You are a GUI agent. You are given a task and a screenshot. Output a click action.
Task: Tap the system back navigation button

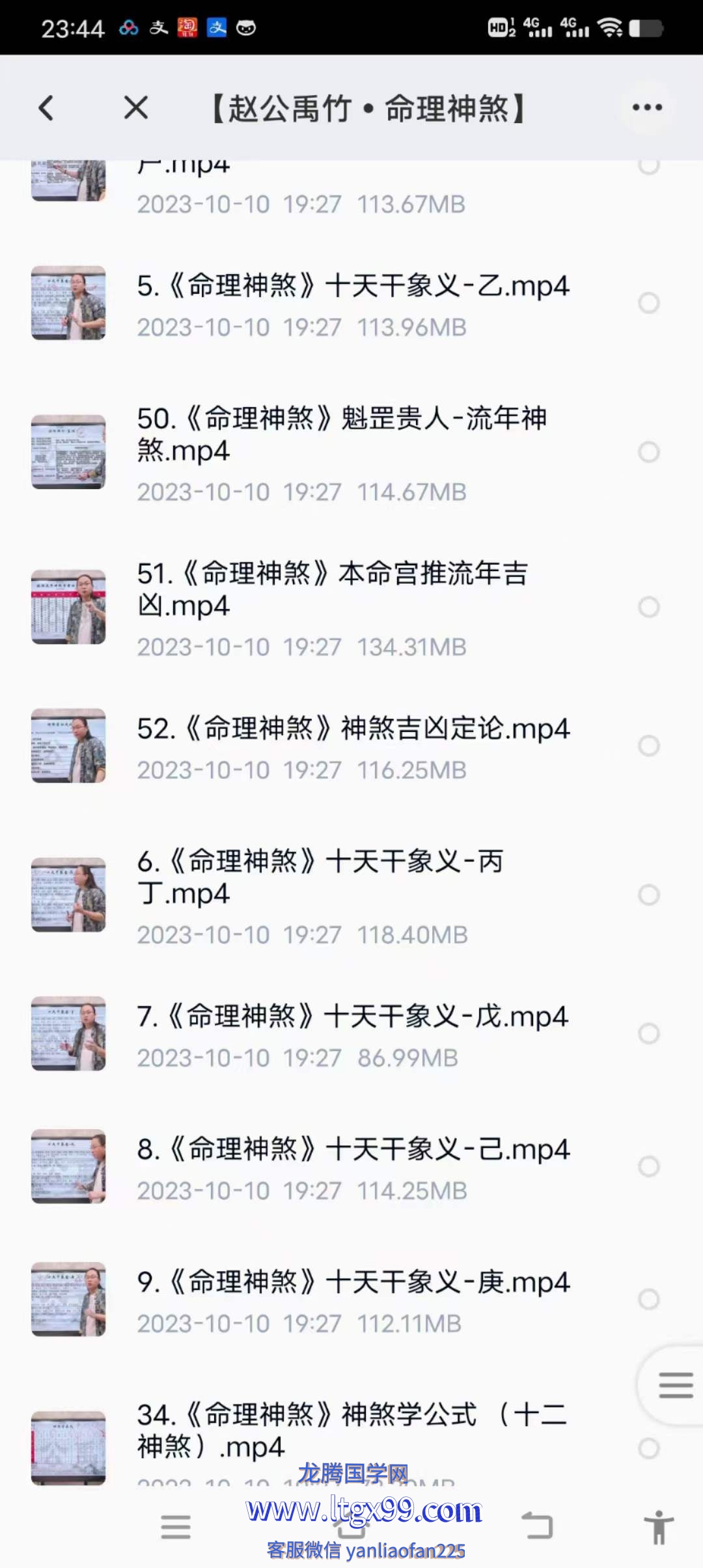(x=538, y=1526)
